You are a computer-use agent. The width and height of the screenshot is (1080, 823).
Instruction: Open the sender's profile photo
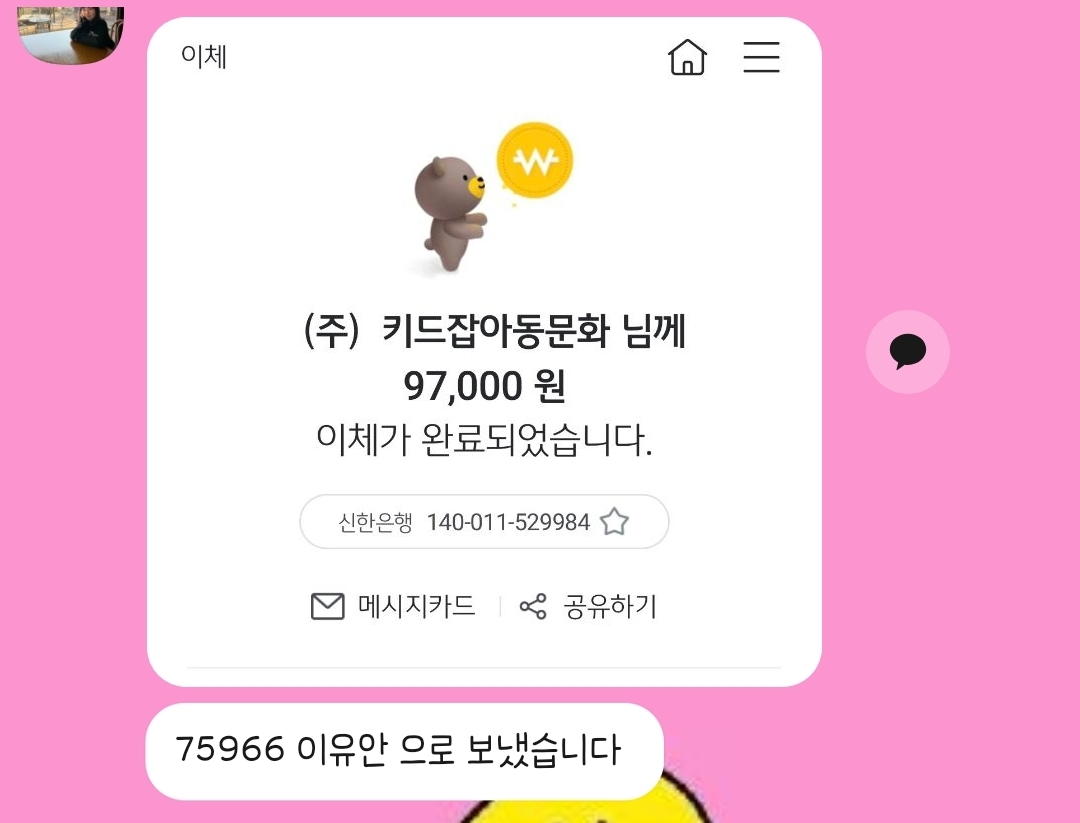tap(71, 33)
